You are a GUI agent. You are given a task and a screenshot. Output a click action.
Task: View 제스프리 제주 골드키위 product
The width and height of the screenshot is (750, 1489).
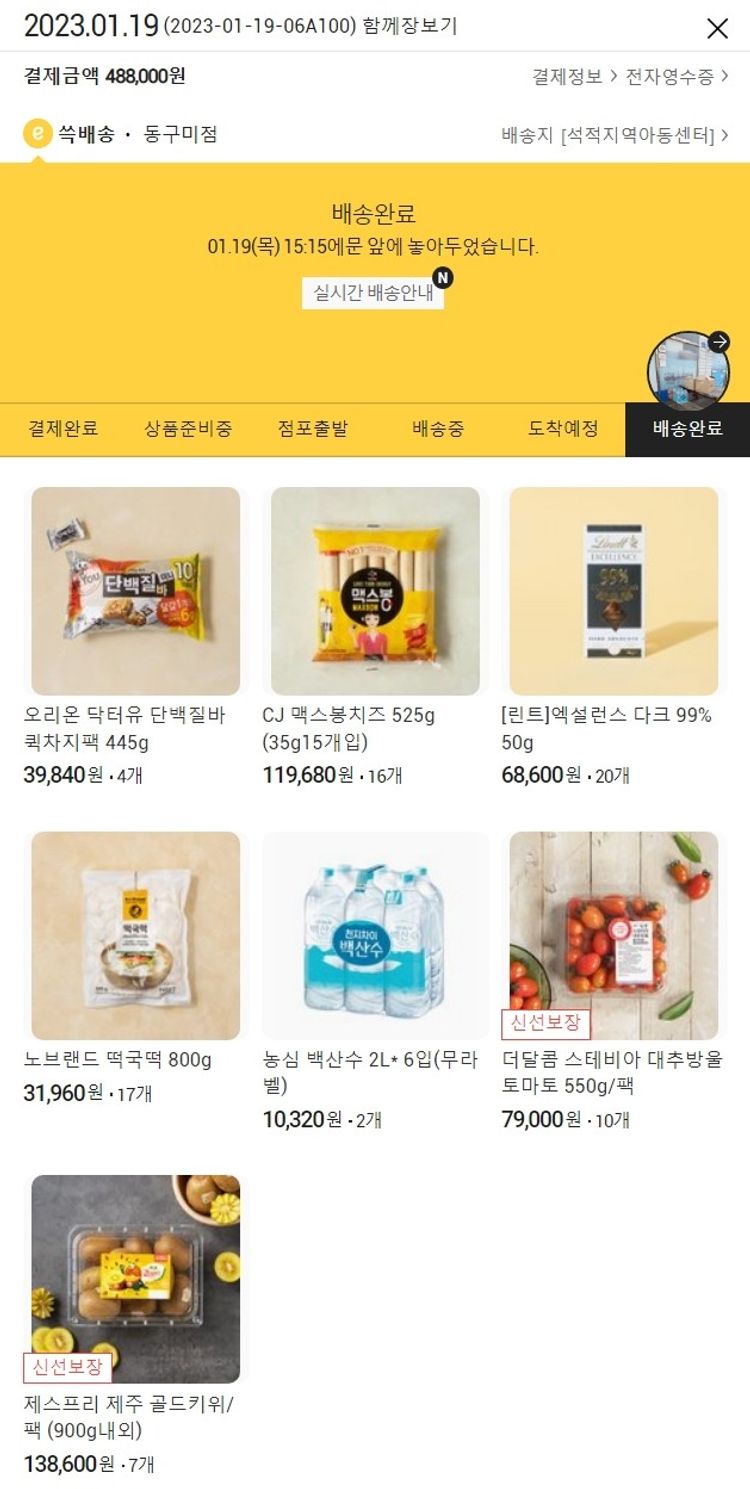135,1278
